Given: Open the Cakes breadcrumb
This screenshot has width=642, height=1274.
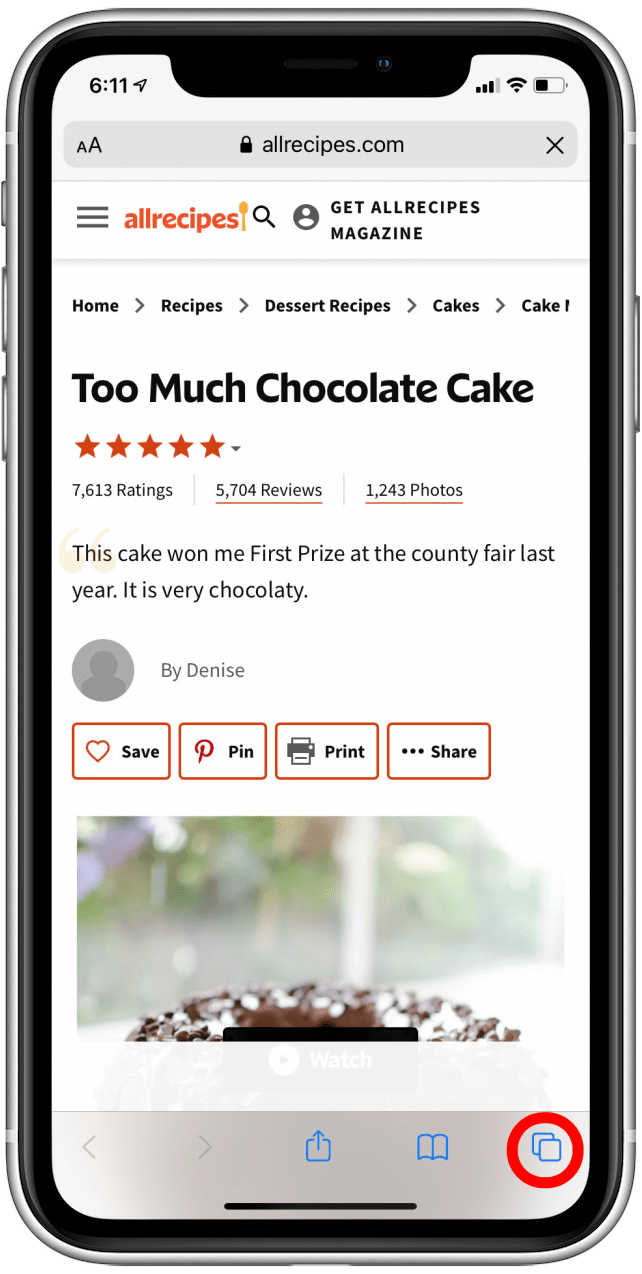Looking at the screenshot, I should pos(455,306).
